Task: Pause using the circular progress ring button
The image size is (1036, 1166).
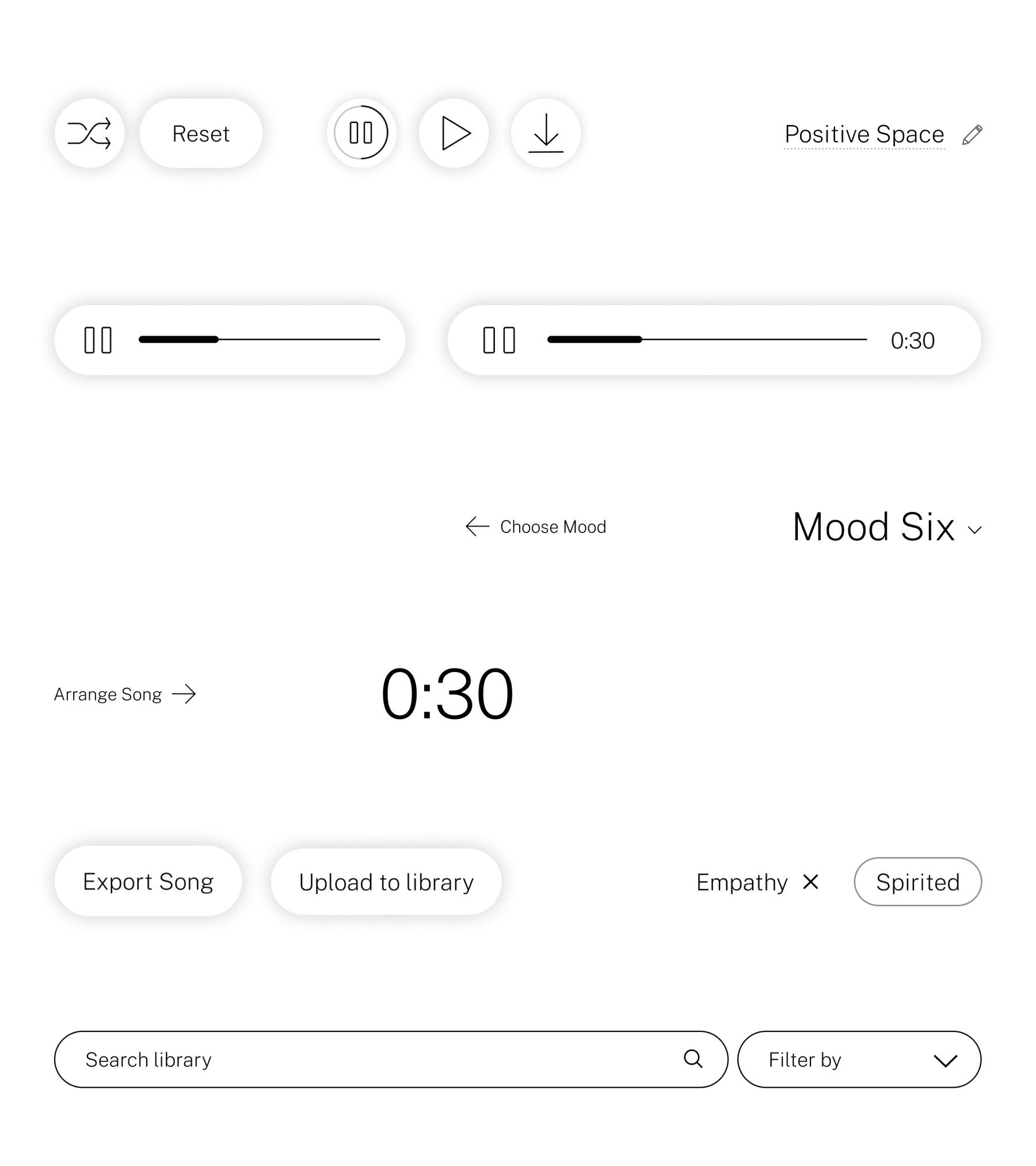Action: click(361, 132)
